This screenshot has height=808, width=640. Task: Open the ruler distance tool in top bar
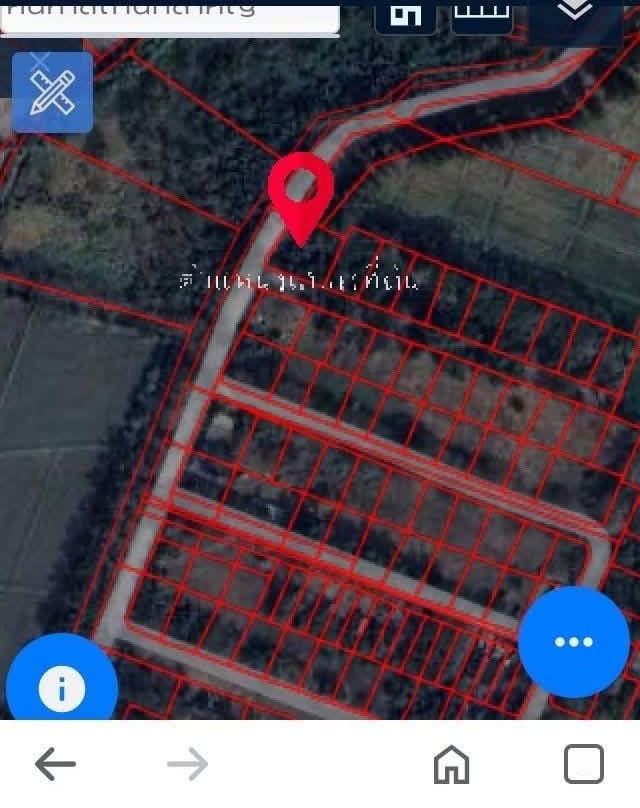(482, 13)
